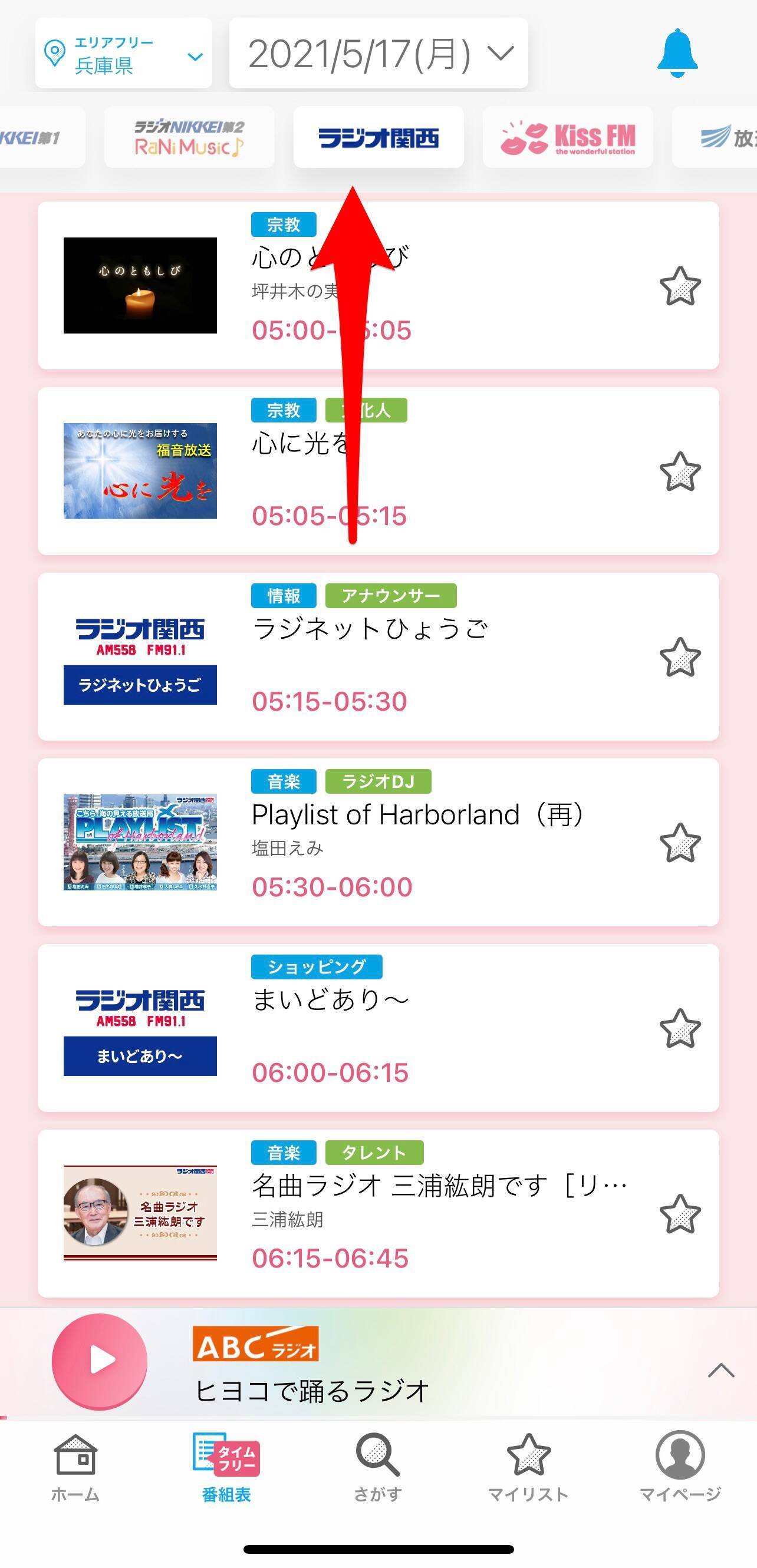
Task: Open the まいどあり～ program card
Action: (377, 1028)
